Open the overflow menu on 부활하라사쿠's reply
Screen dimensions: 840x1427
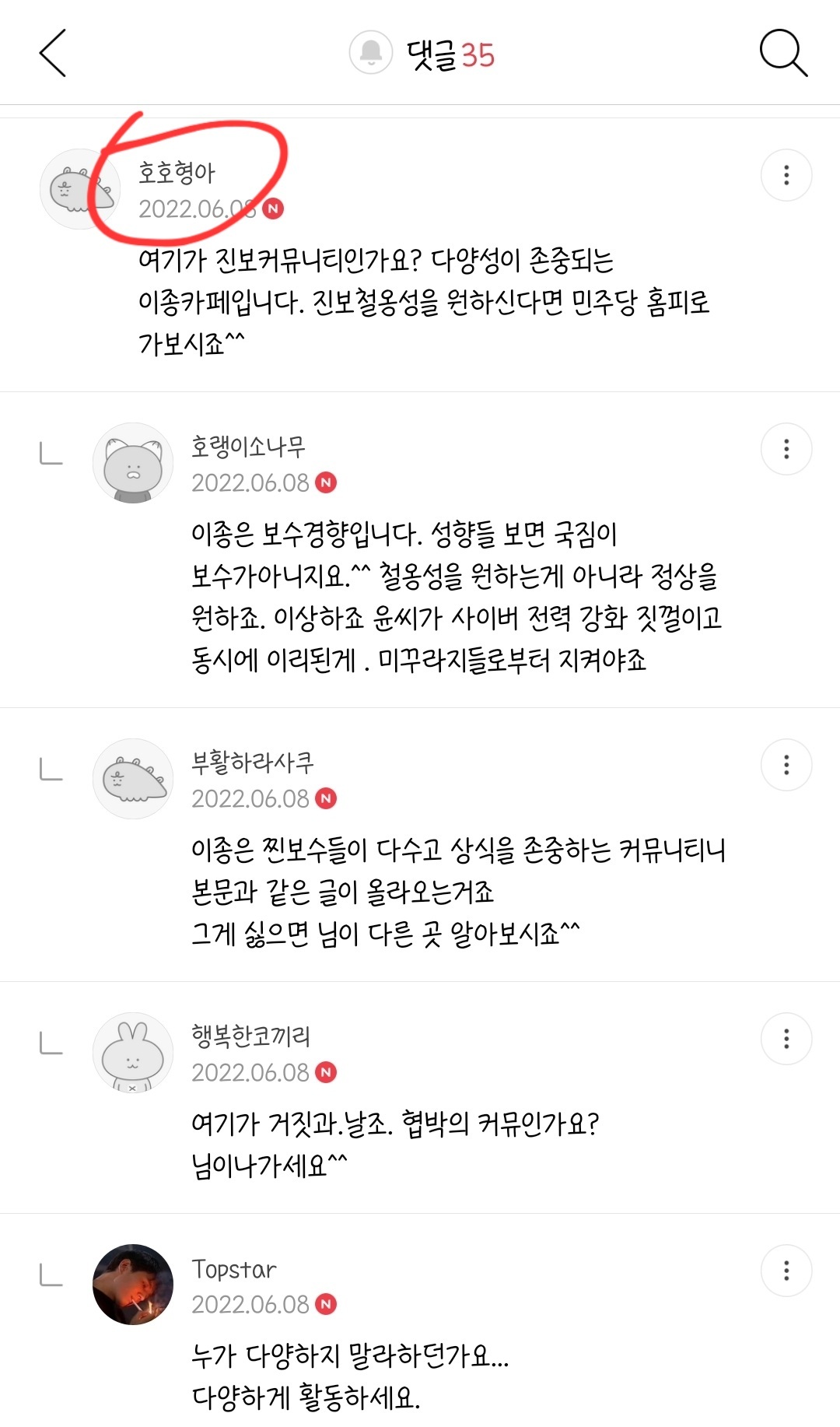(786, 765)
